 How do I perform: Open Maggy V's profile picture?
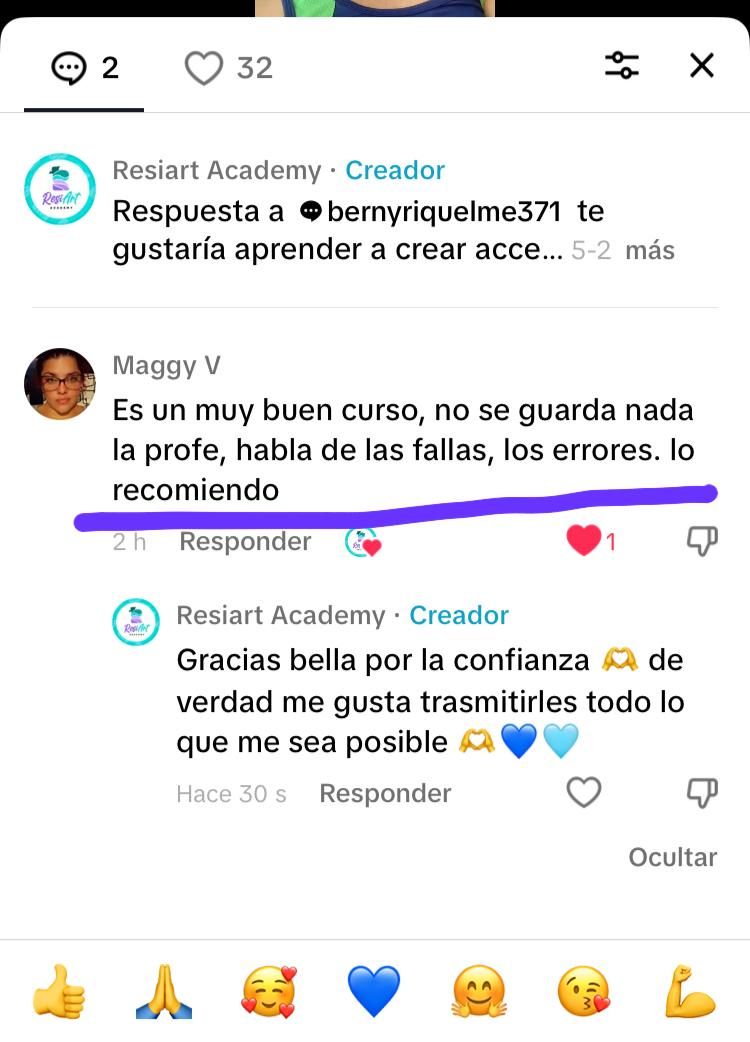coord(60,384)
